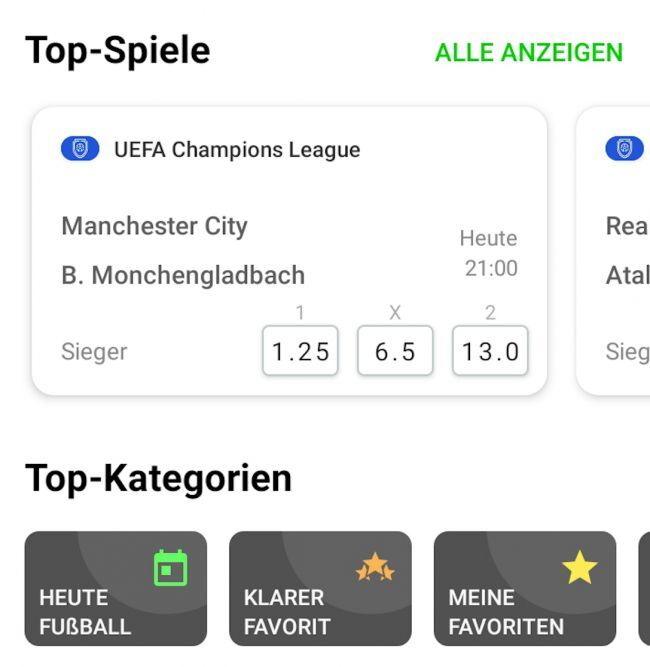Choose odds 13.0 for Monchengladbach win
The width and height of the screenshot is (650, 667).
coord(490,351)
